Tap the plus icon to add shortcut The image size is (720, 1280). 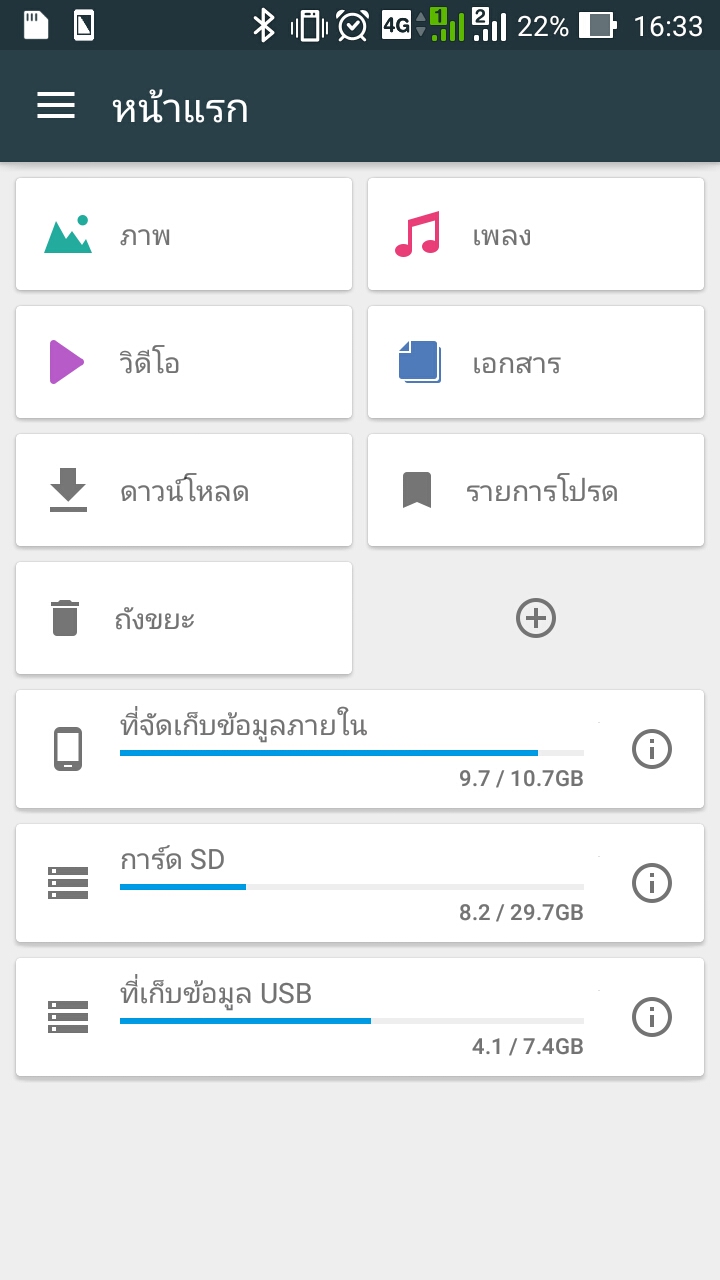536,618
